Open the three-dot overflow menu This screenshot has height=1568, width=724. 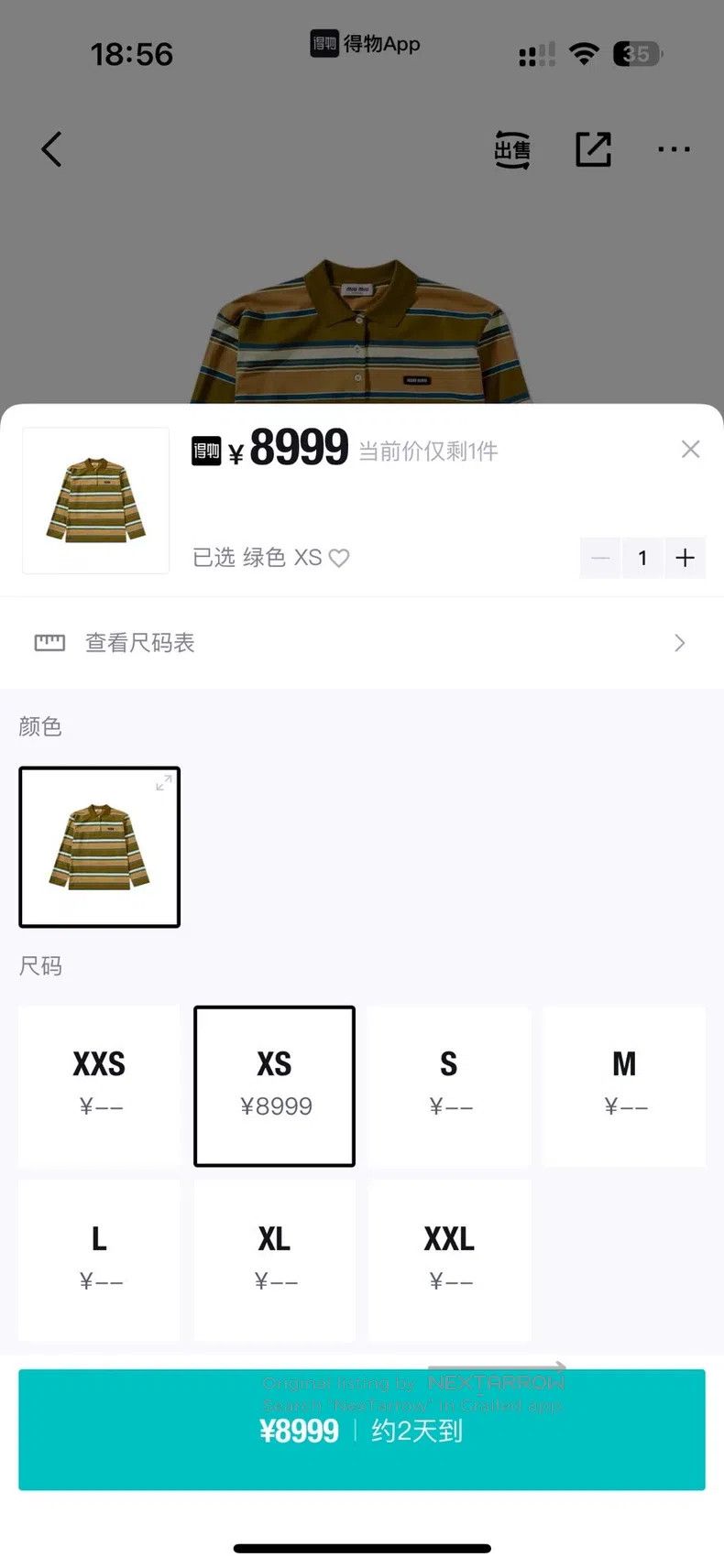674,149
